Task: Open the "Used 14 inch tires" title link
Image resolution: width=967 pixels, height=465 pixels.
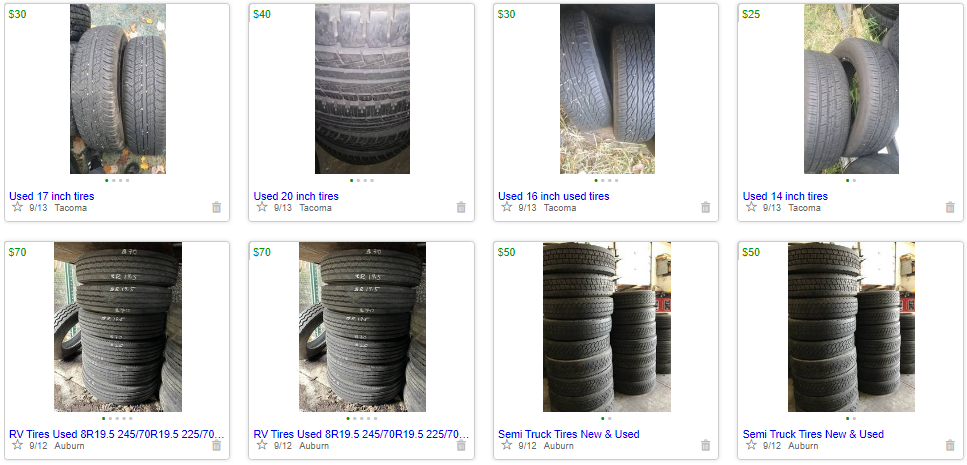Action: coord(785,196)
